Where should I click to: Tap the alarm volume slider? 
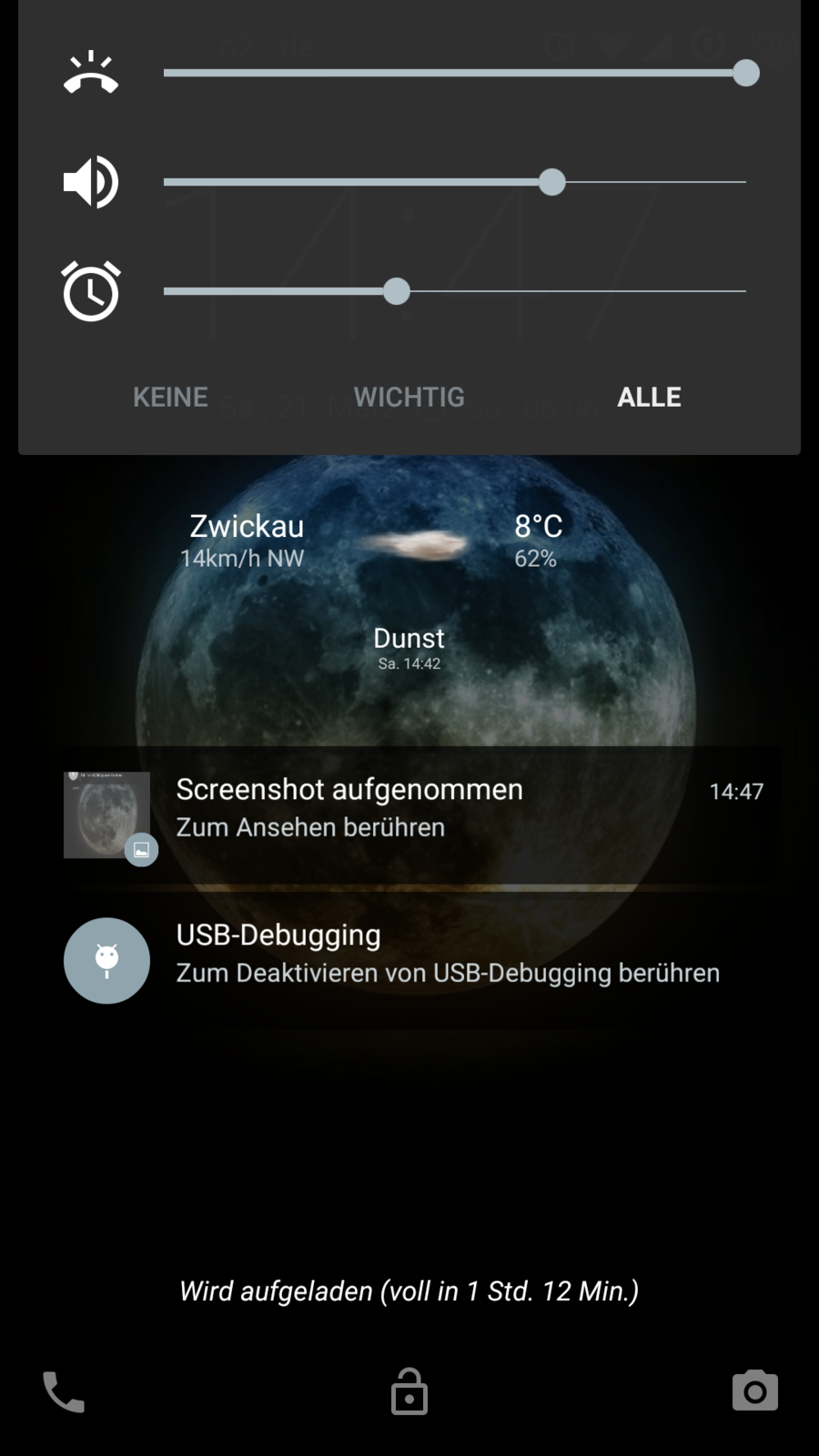(455, 291)
